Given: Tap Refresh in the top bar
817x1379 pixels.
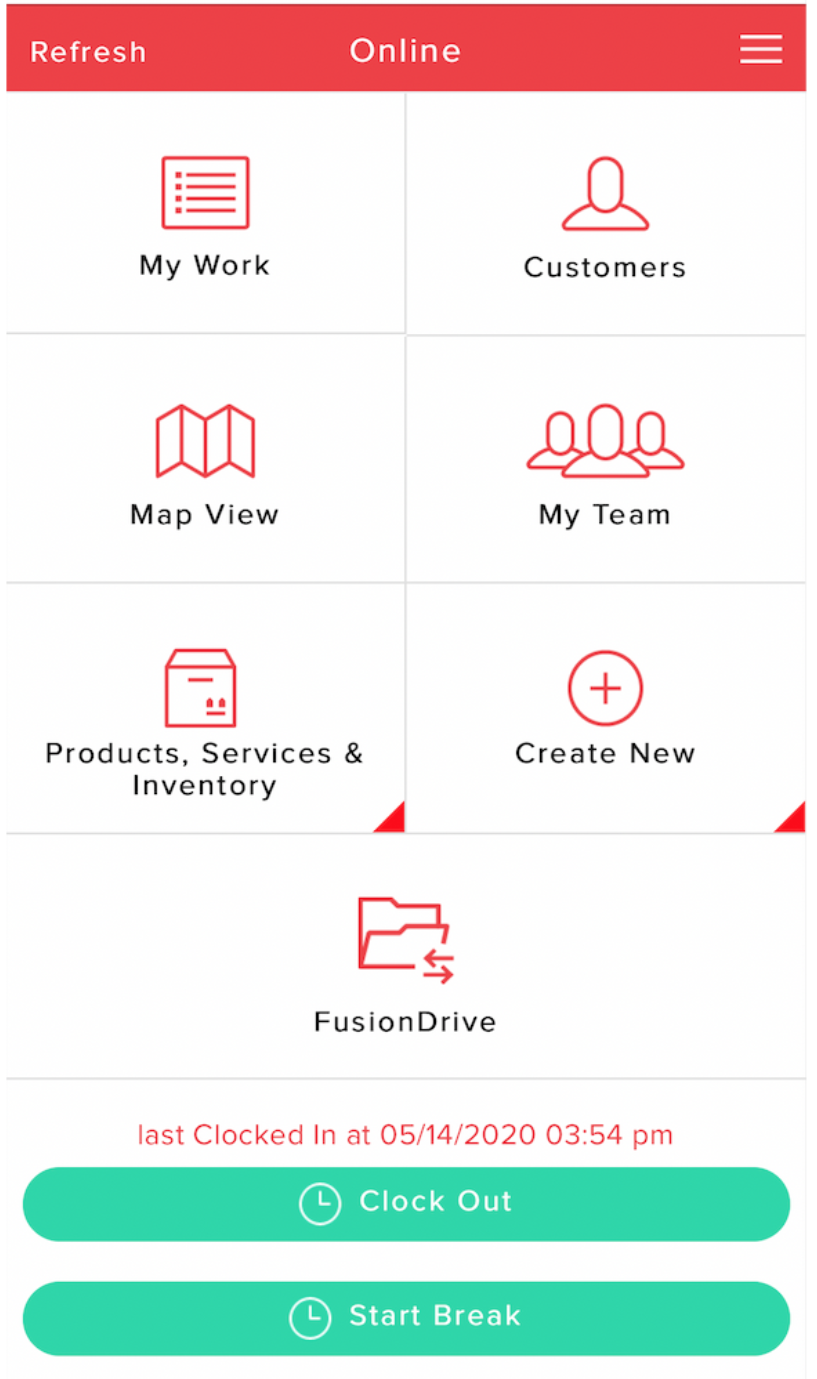Looking at the screenshot, I should [x=88, y=51].
